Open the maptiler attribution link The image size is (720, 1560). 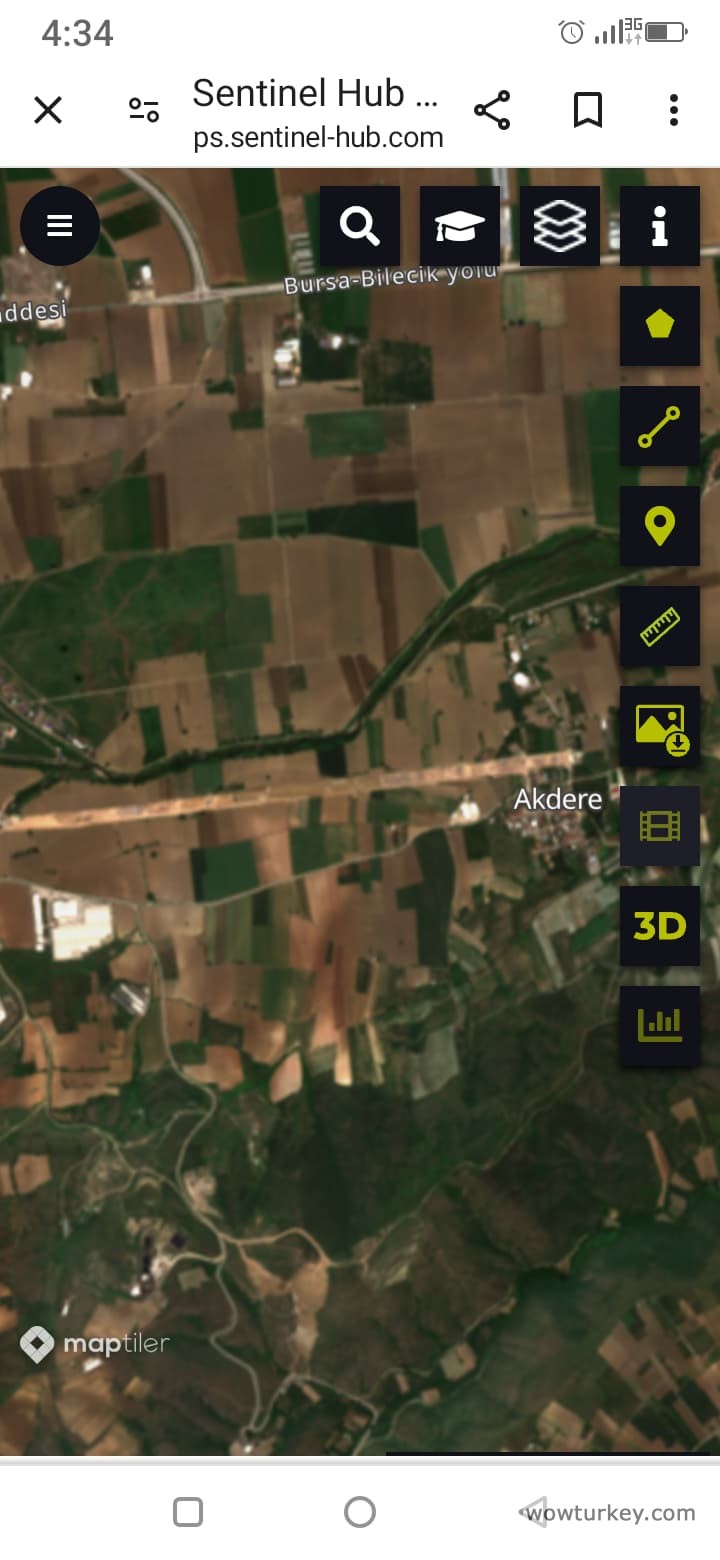pyautogui.click(x=93, y=1344)
